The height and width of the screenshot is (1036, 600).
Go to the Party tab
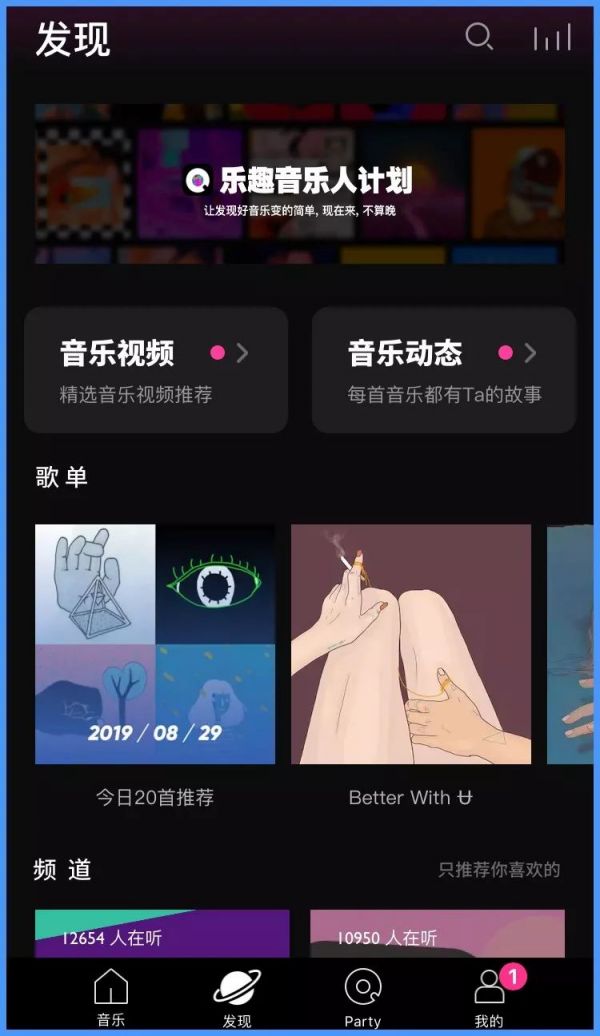tap(362, 998)
